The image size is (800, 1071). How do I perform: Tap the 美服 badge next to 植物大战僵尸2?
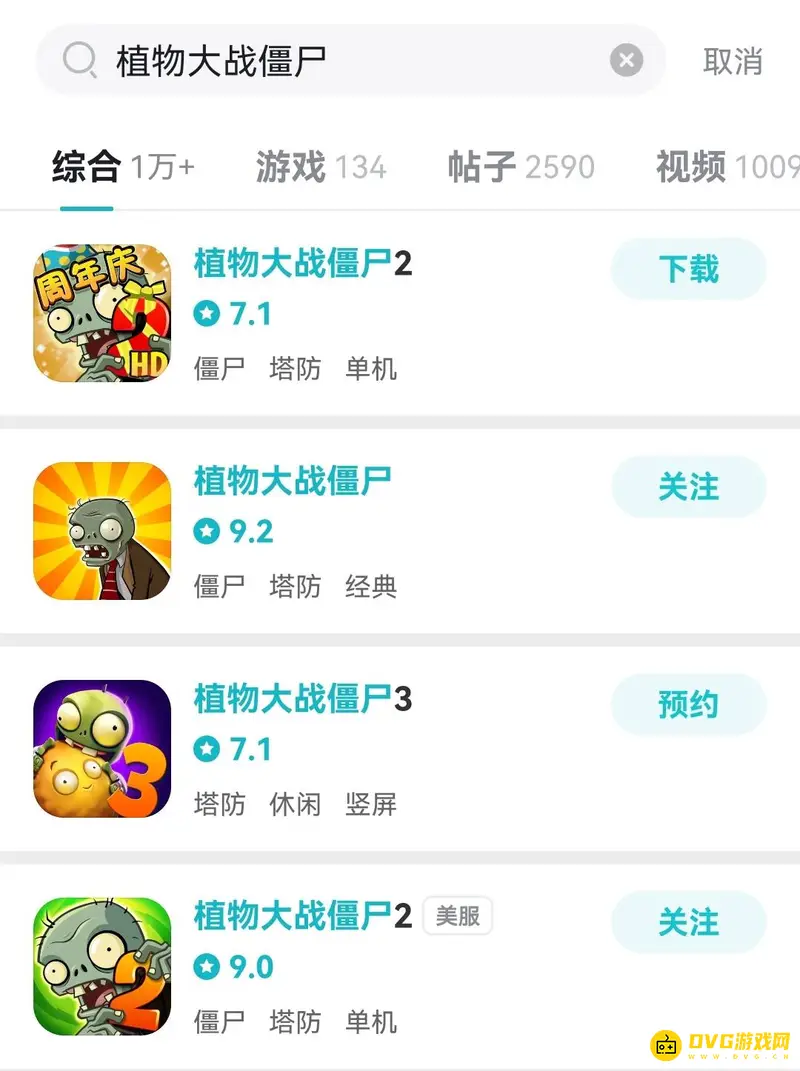coord(458,917)
